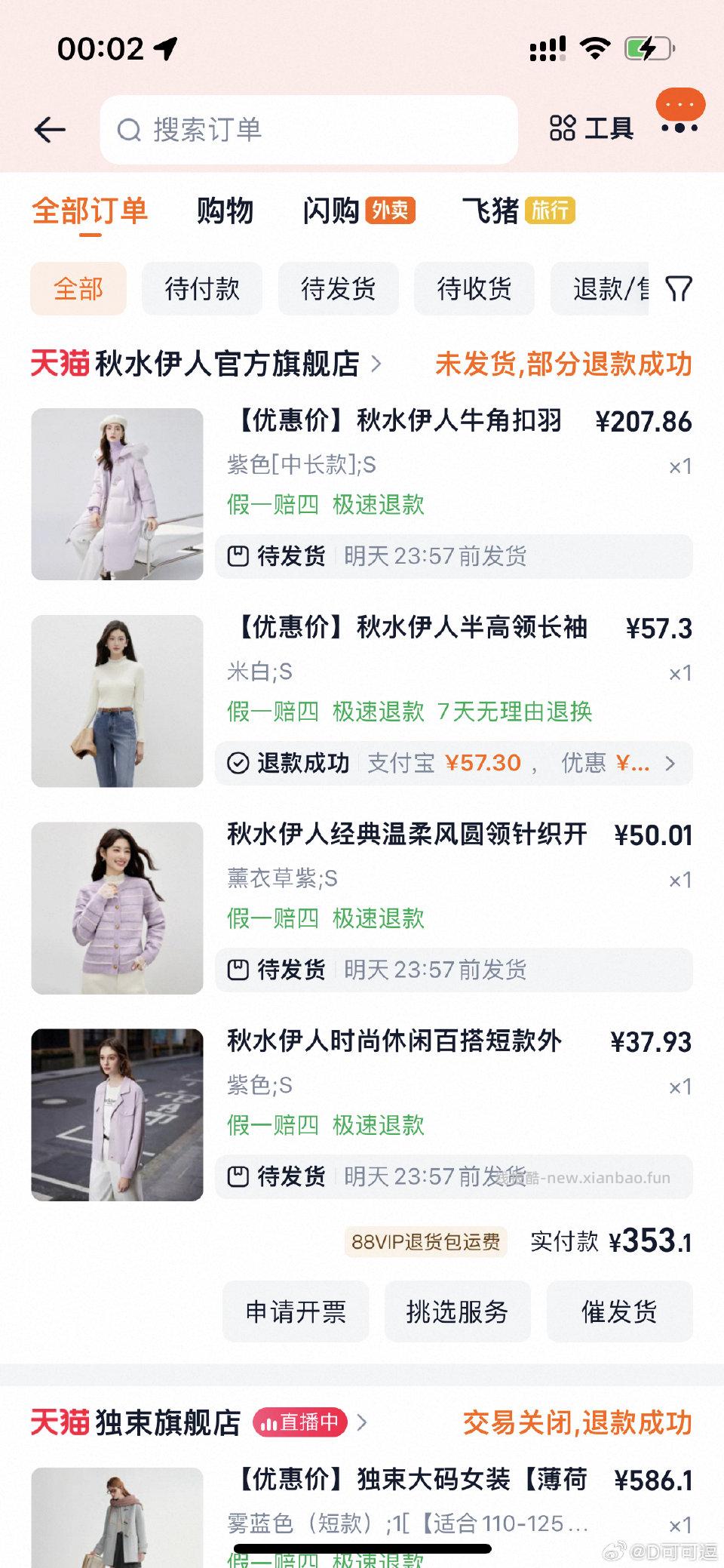Open the filter funnel icon next to order filters
This screenshot has width=724, height=1568.
point(678,288)
